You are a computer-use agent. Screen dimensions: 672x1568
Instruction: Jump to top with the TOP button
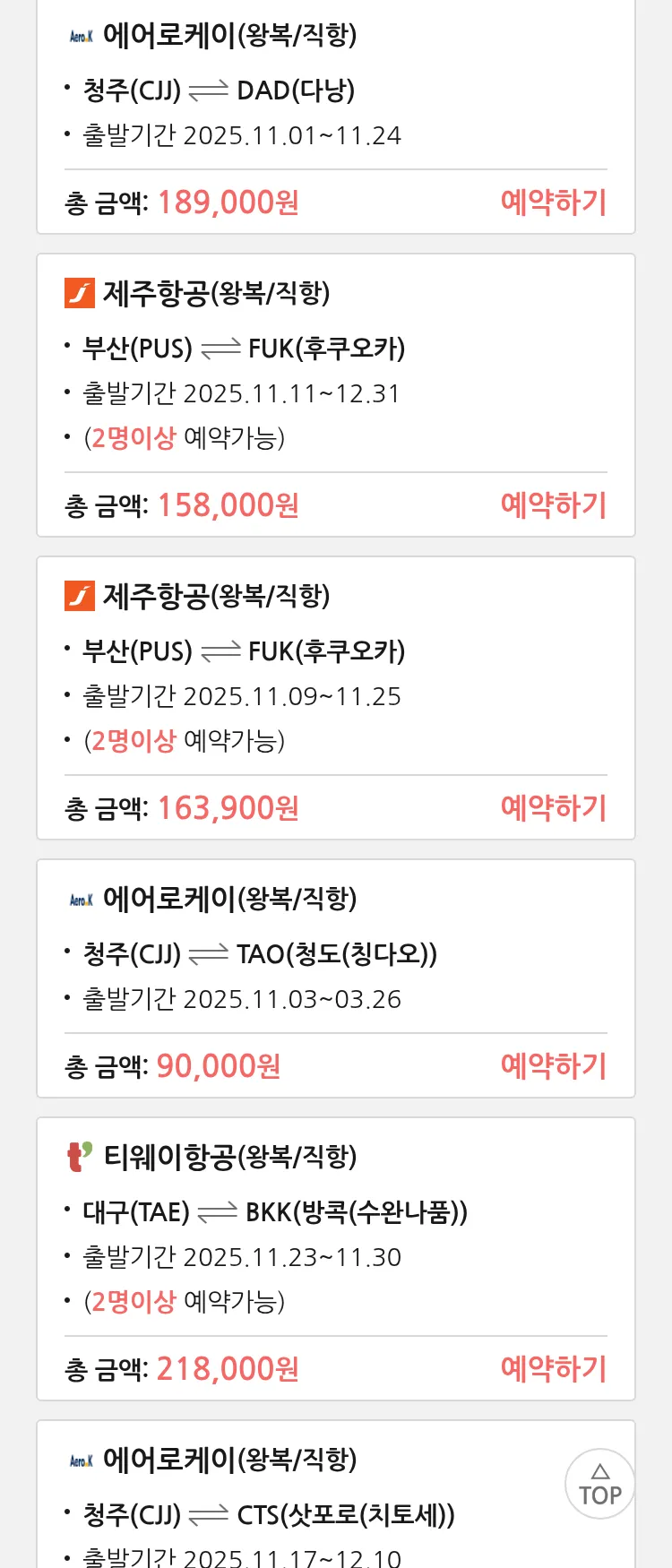599,1484
